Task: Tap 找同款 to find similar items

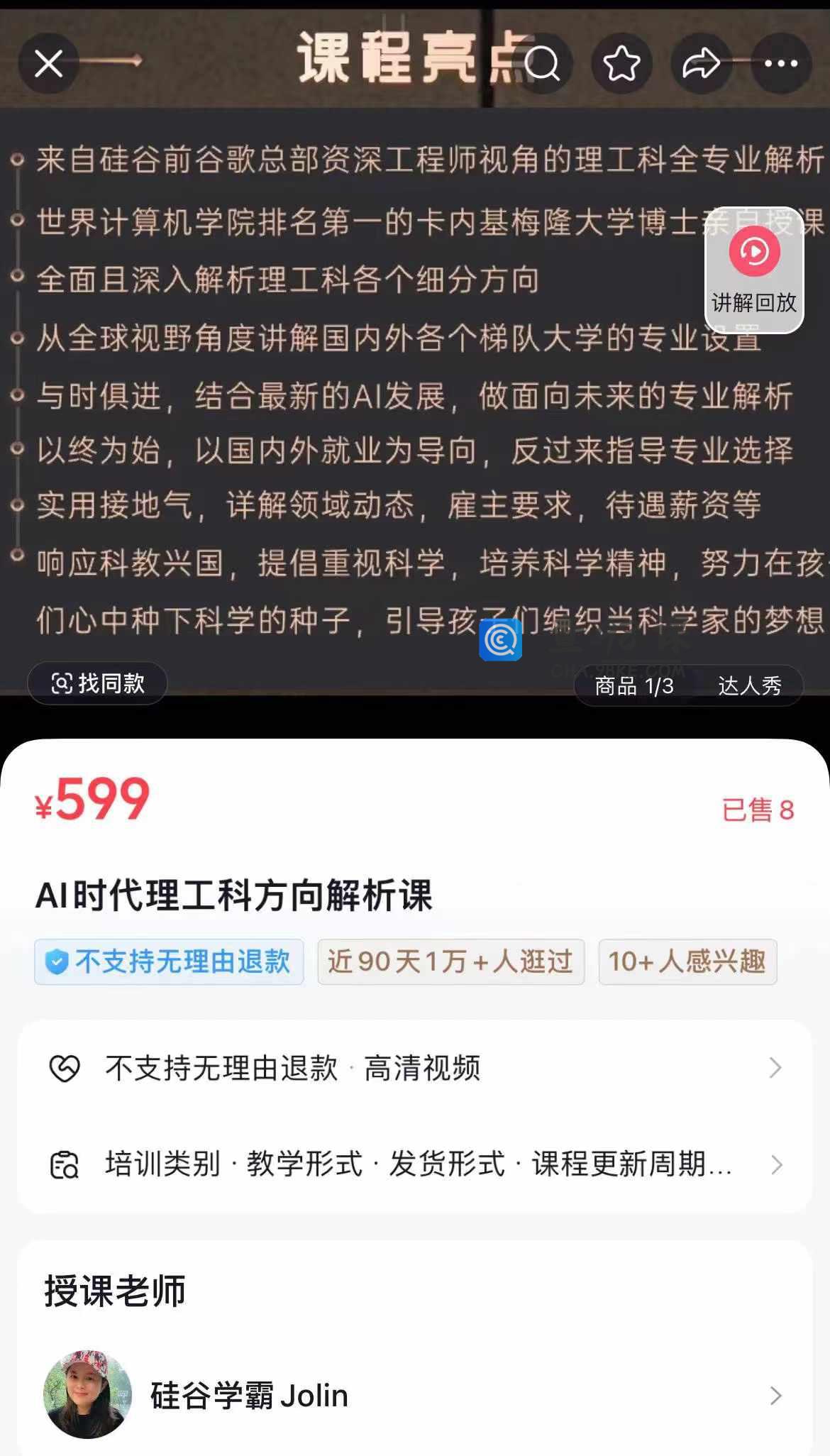Action: click(x=98, y=683)
